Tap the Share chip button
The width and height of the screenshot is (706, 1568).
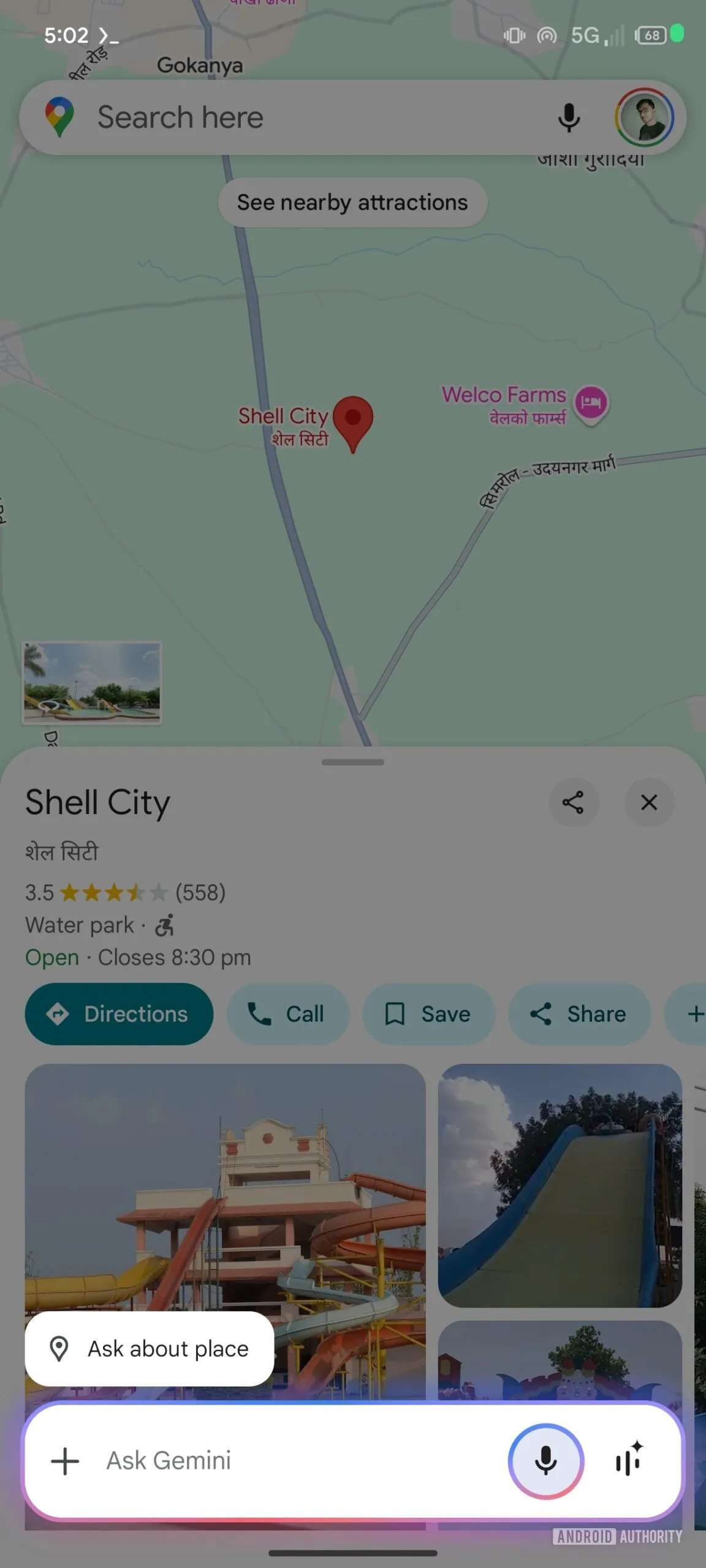[x=579, y=1014]
